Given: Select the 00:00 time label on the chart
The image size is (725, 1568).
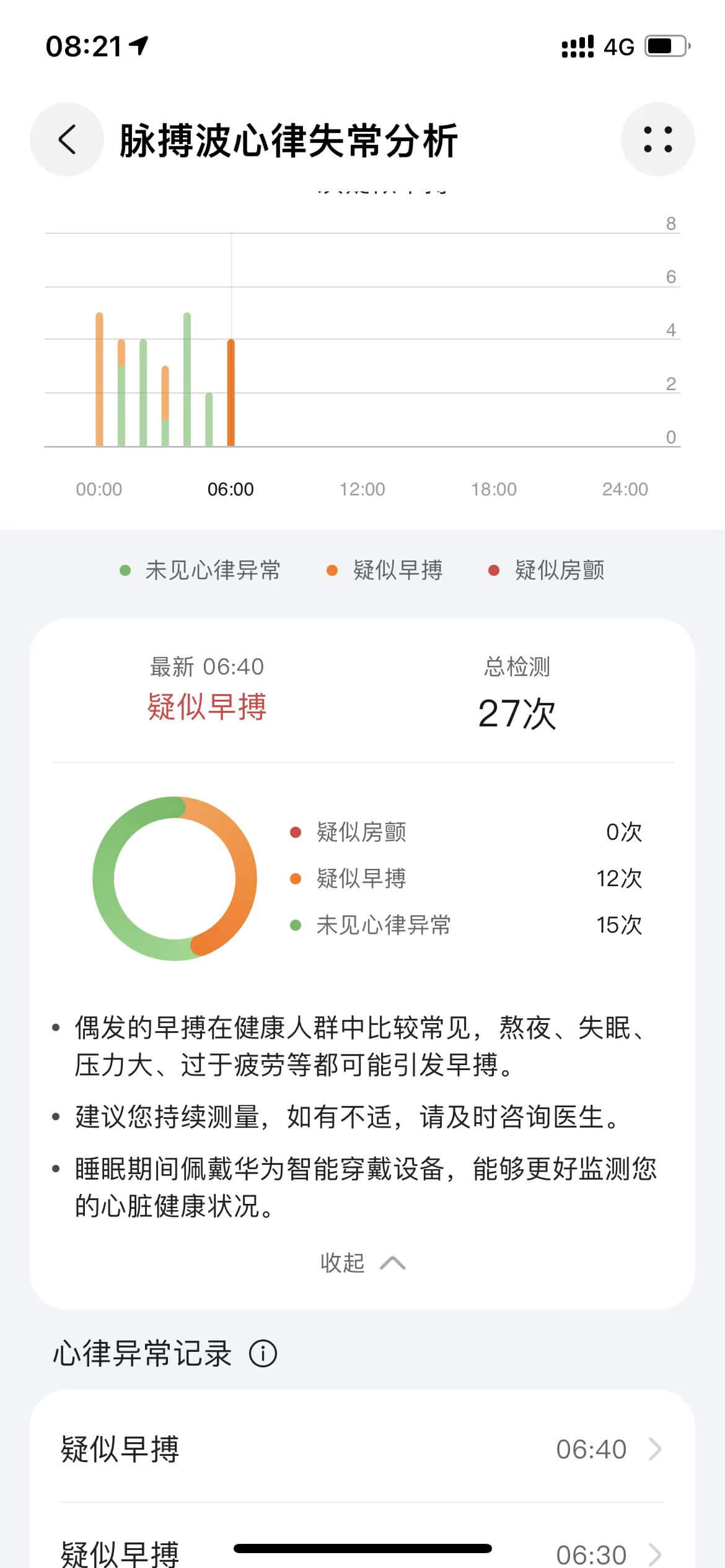Looking at the screenshot, I should 99,489.
